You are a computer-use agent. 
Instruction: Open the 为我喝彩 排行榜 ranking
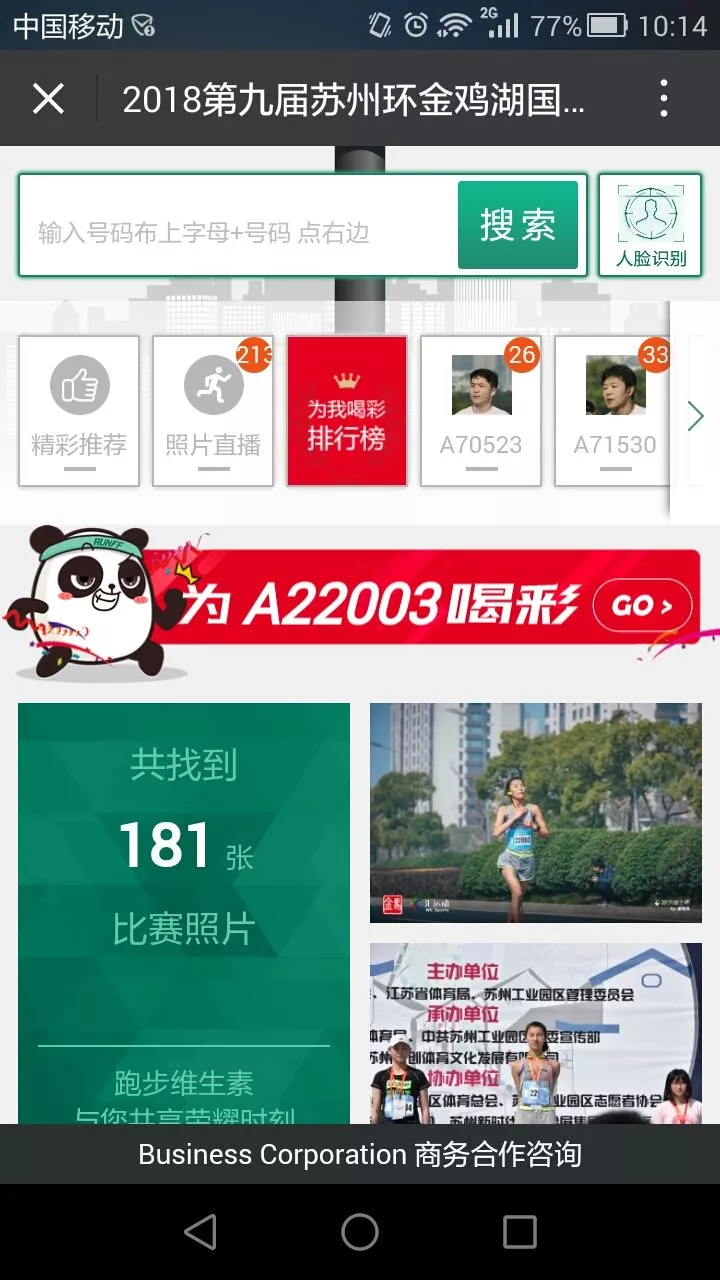[x=347, y=411]
